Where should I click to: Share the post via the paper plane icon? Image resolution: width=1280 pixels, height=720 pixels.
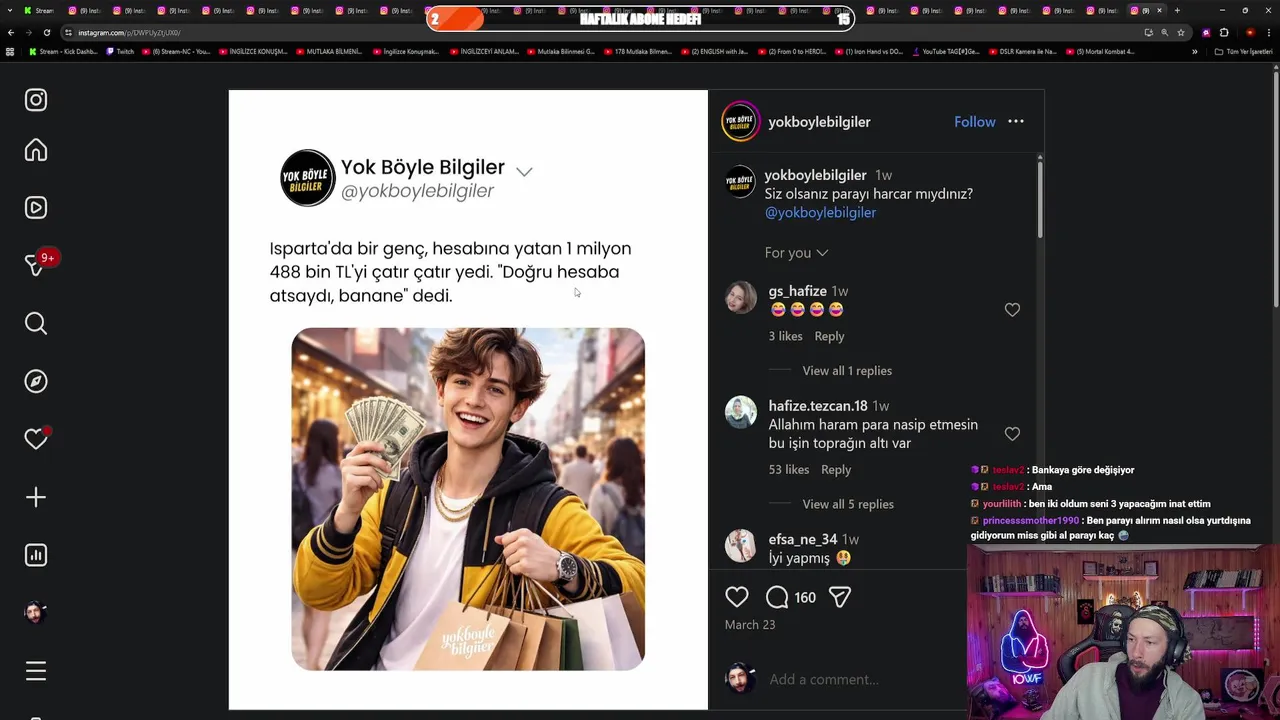click(x=840, y=597)
